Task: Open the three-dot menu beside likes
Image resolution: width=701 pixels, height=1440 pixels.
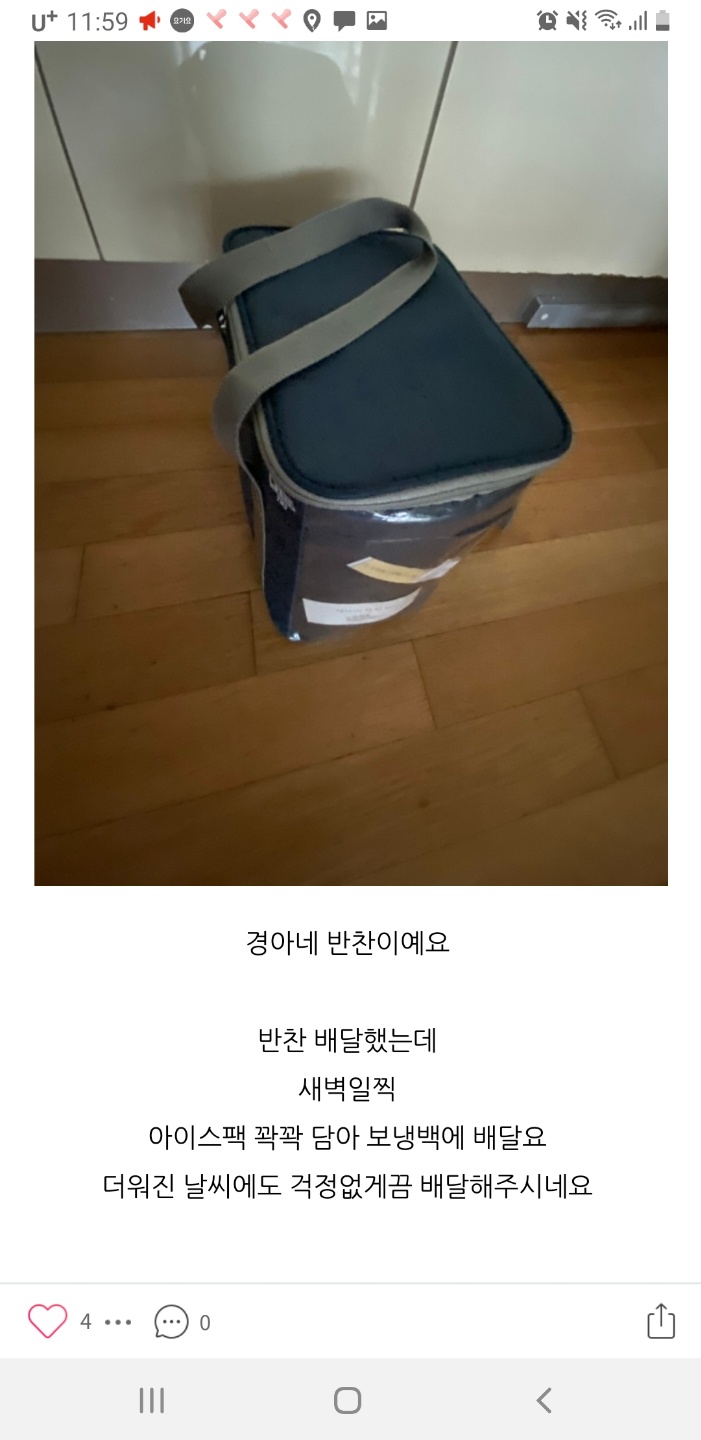Action: 118,1322
